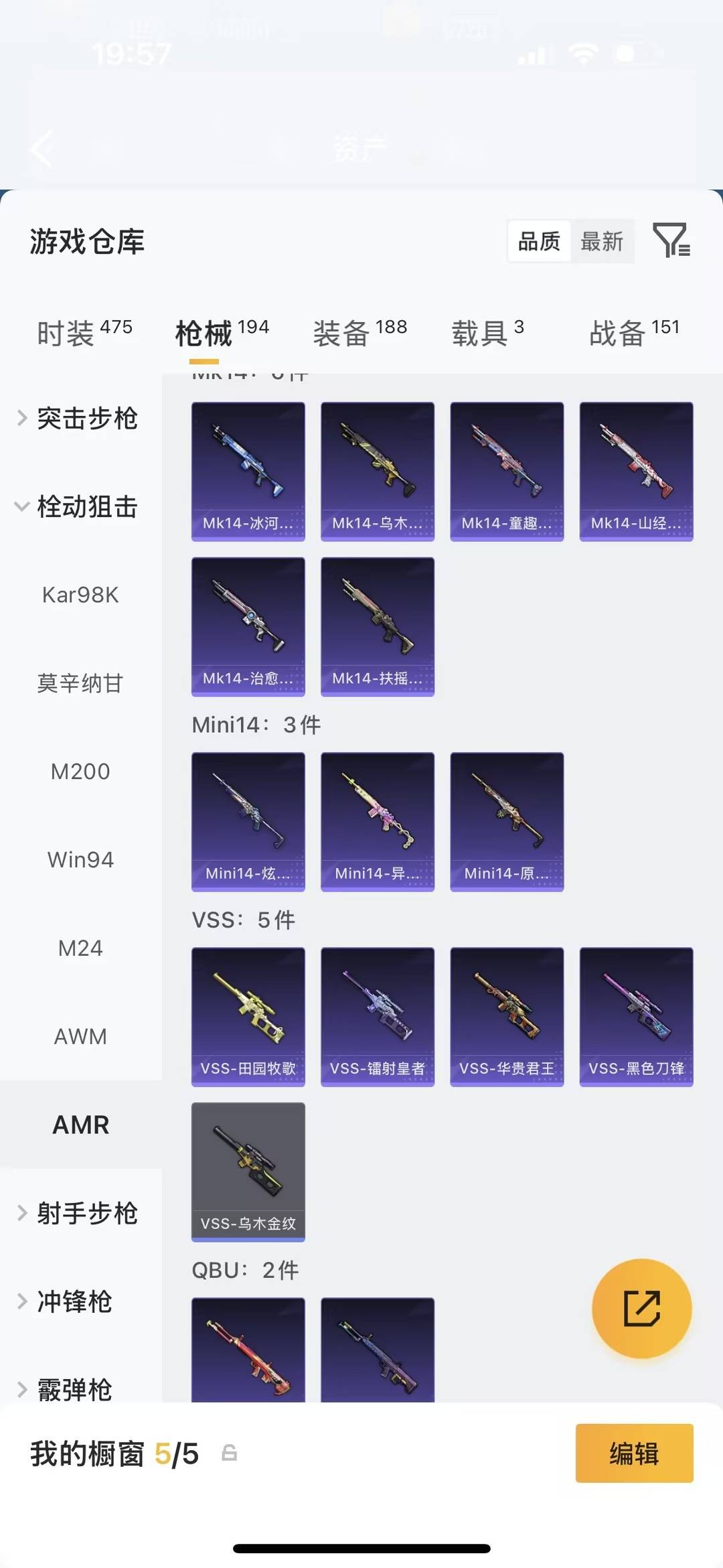Tap the yellow share floating button
This screenshot has height=1568, width=723.
[x=641, y=1307]
